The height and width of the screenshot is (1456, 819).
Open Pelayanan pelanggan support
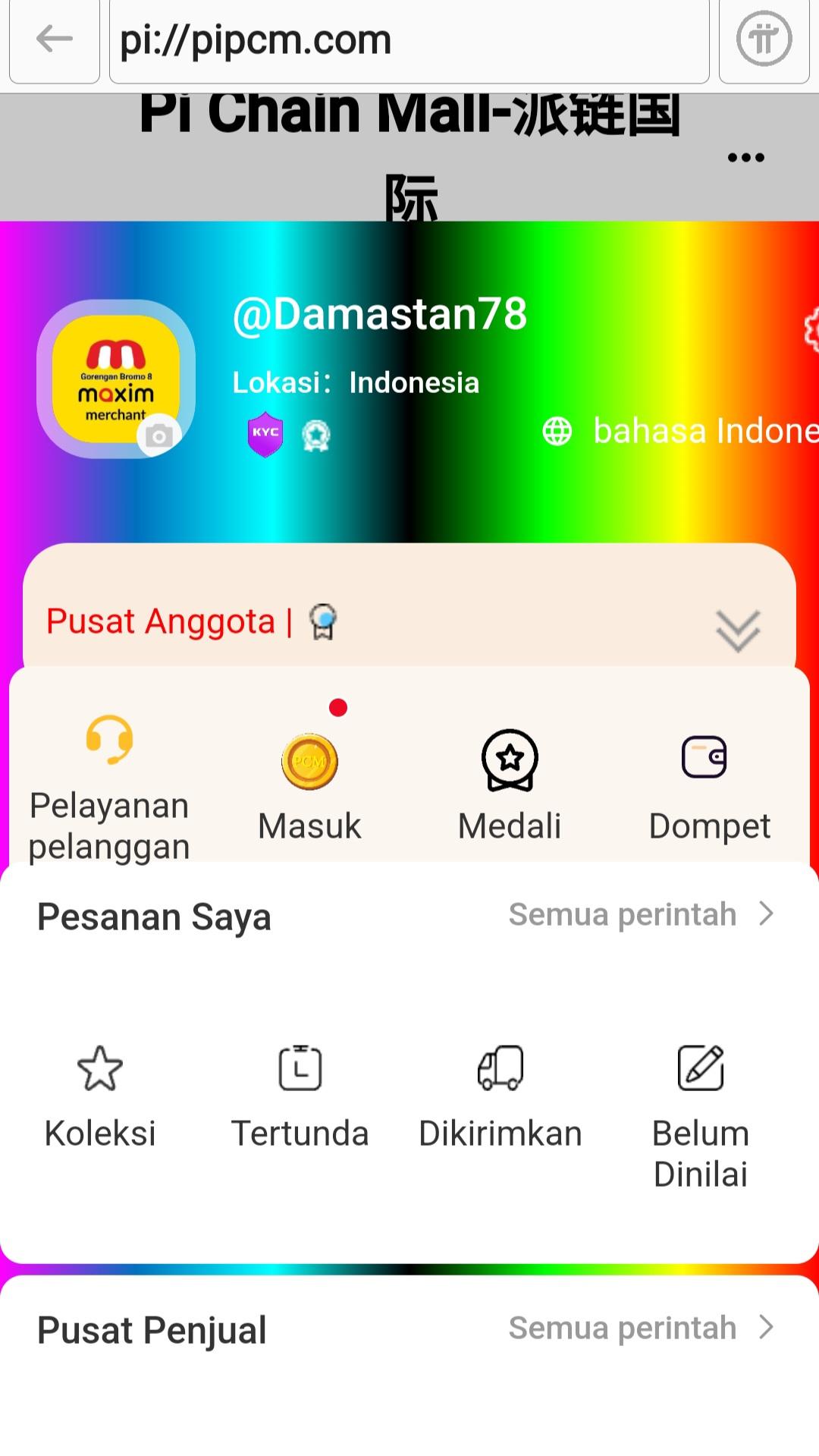(109, 789)
